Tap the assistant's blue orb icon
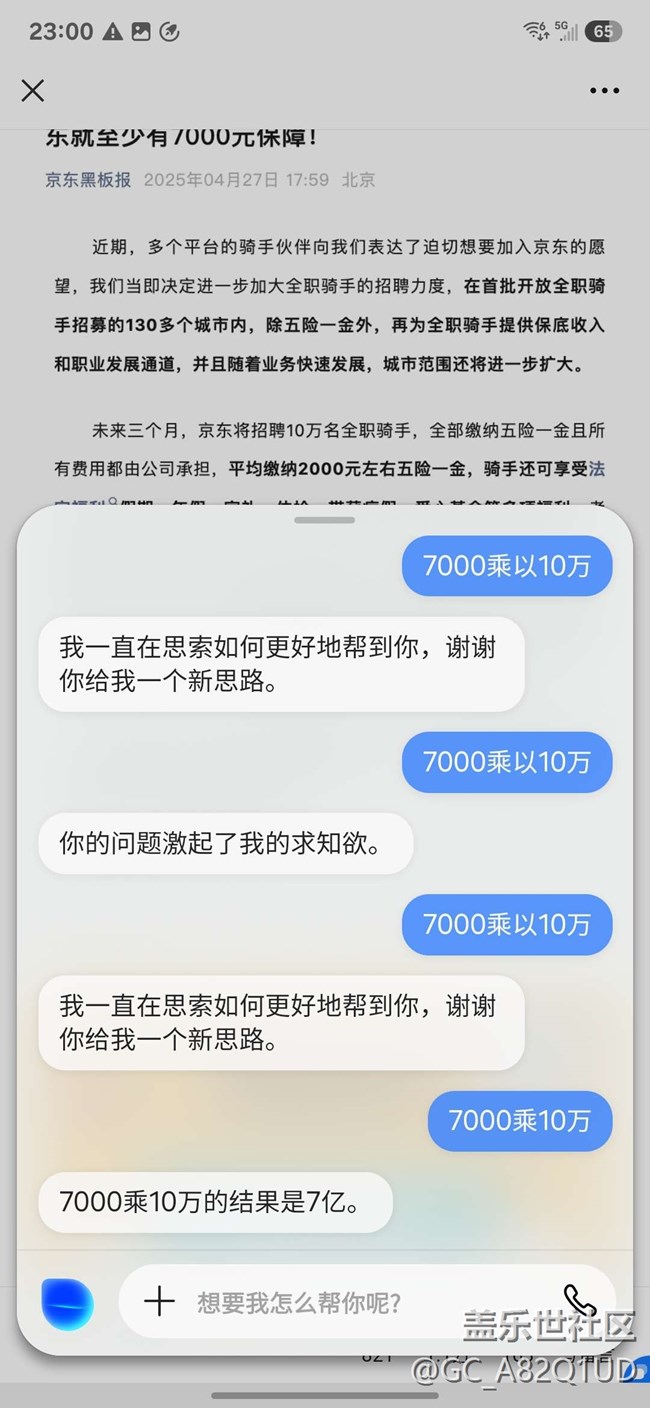The width and height of the screenshot is (650, 1408). click(x=68, y=1303)
